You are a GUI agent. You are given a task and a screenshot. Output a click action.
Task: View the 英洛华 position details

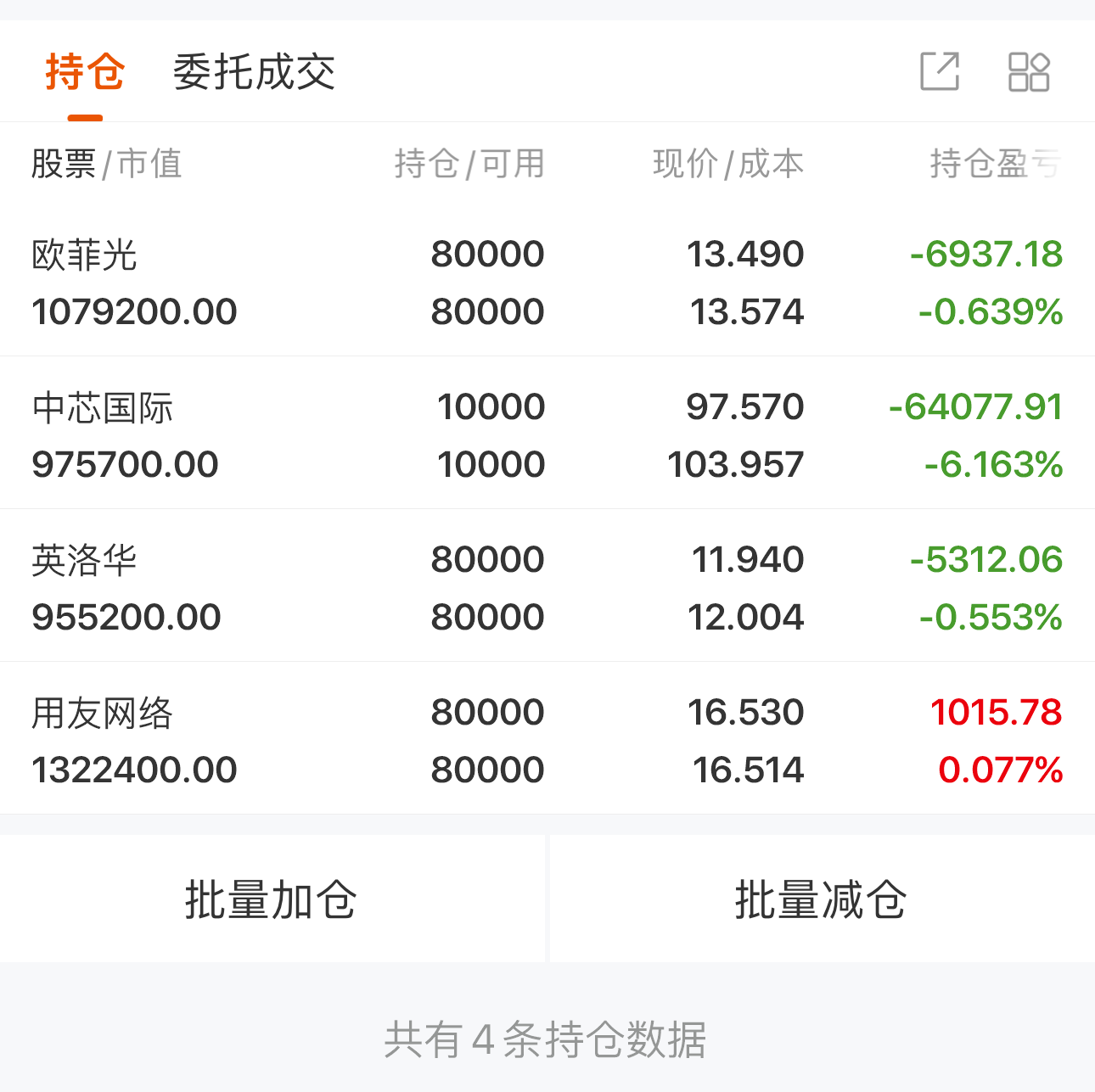coord(547,588)
